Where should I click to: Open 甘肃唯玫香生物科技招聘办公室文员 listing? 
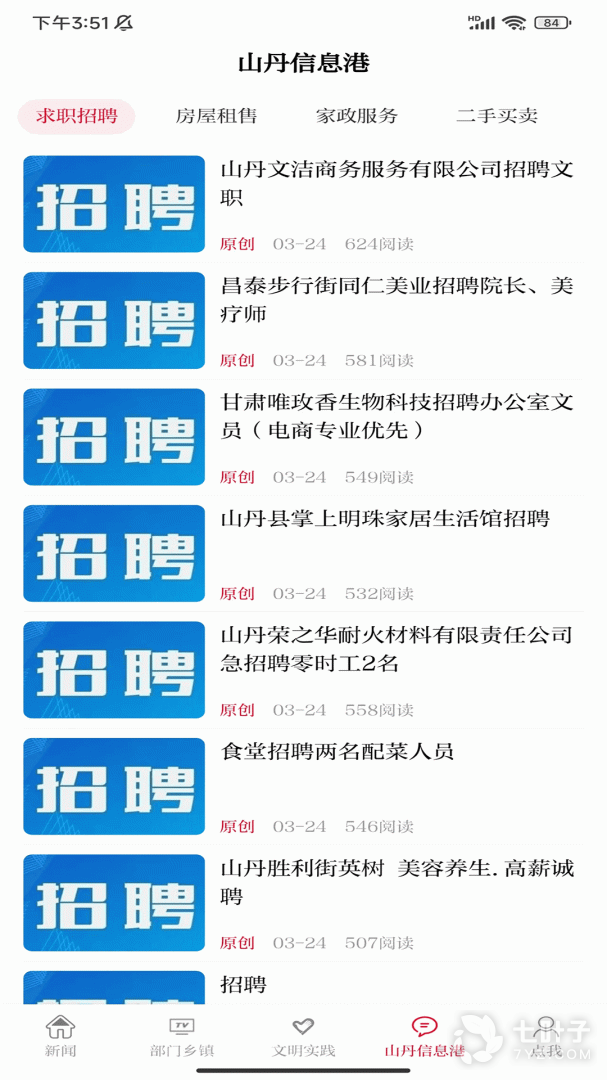point(397,416)
